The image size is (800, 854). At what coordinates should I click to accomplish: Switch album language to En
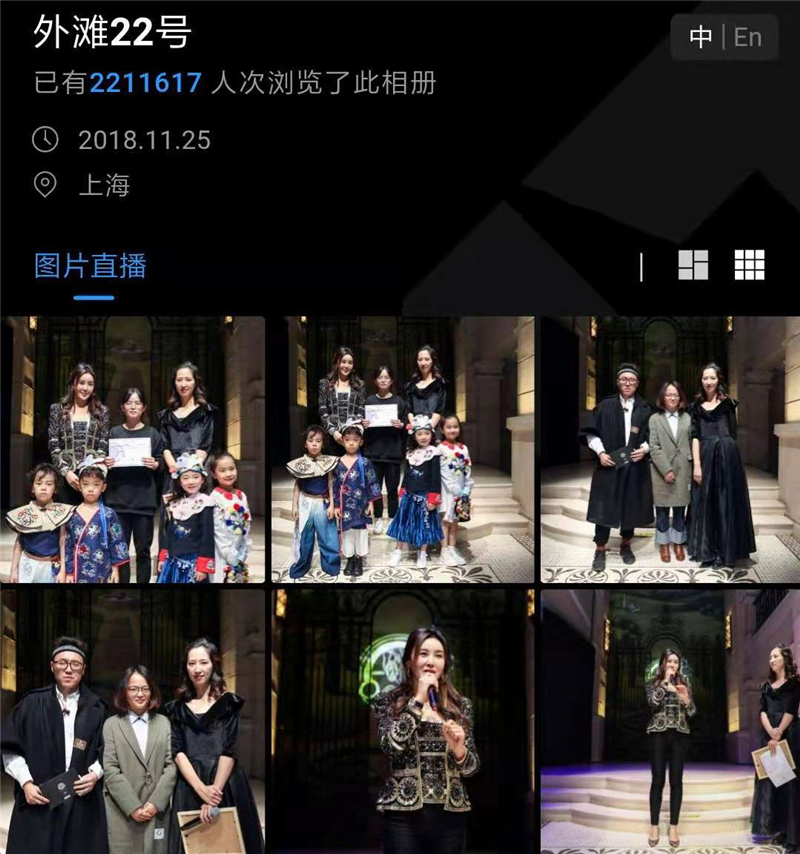click(x=748, y=37)
